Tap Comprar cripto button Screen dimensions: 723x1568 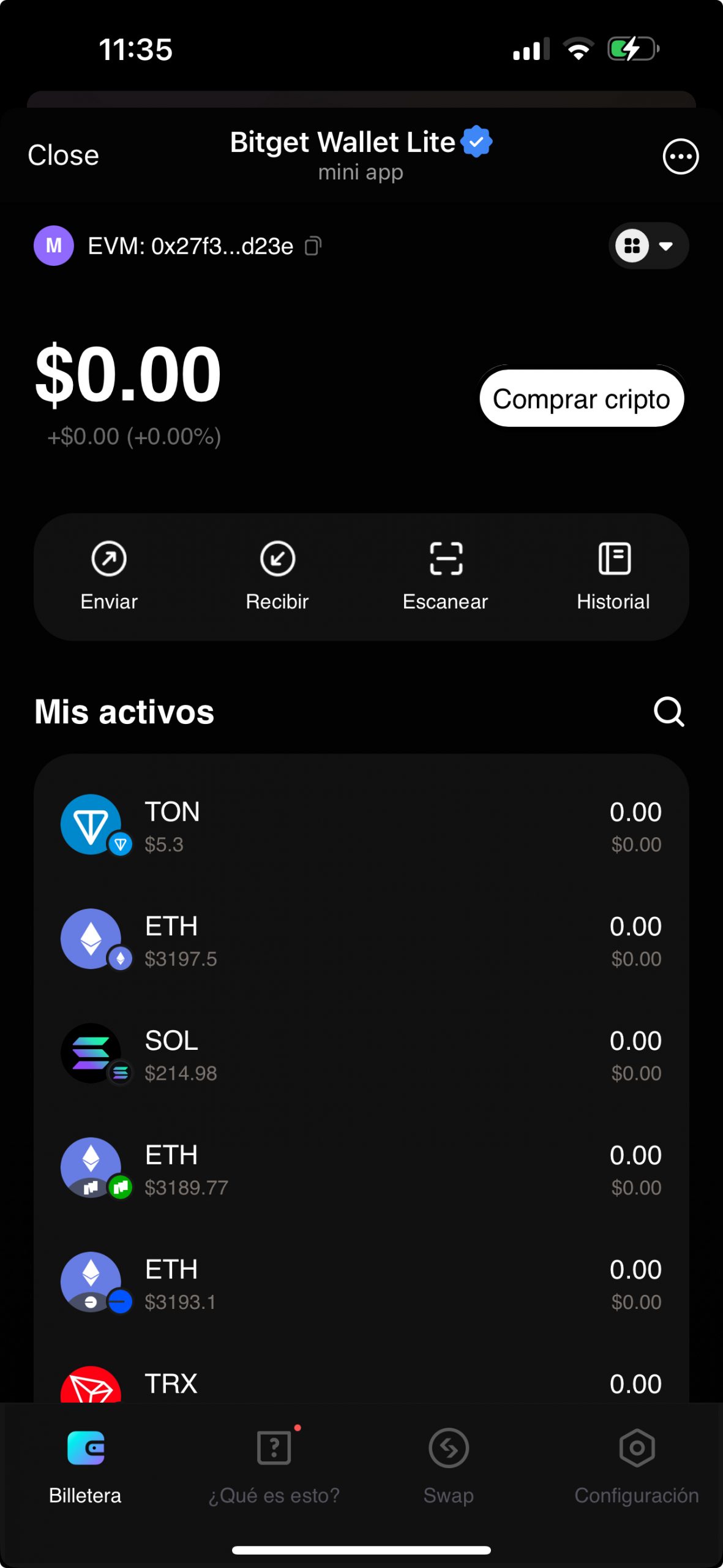click(581, 399)
